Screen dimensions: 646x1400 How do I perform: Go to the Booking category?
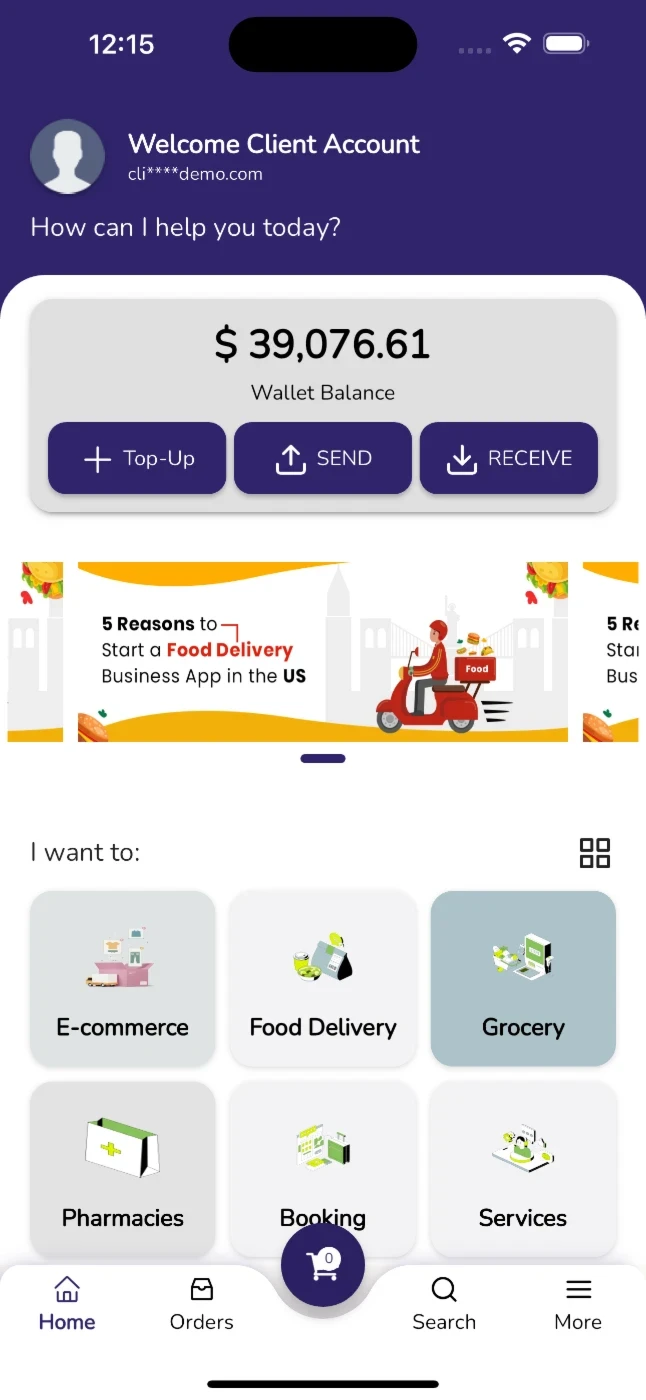click(x=322, y=1167)
